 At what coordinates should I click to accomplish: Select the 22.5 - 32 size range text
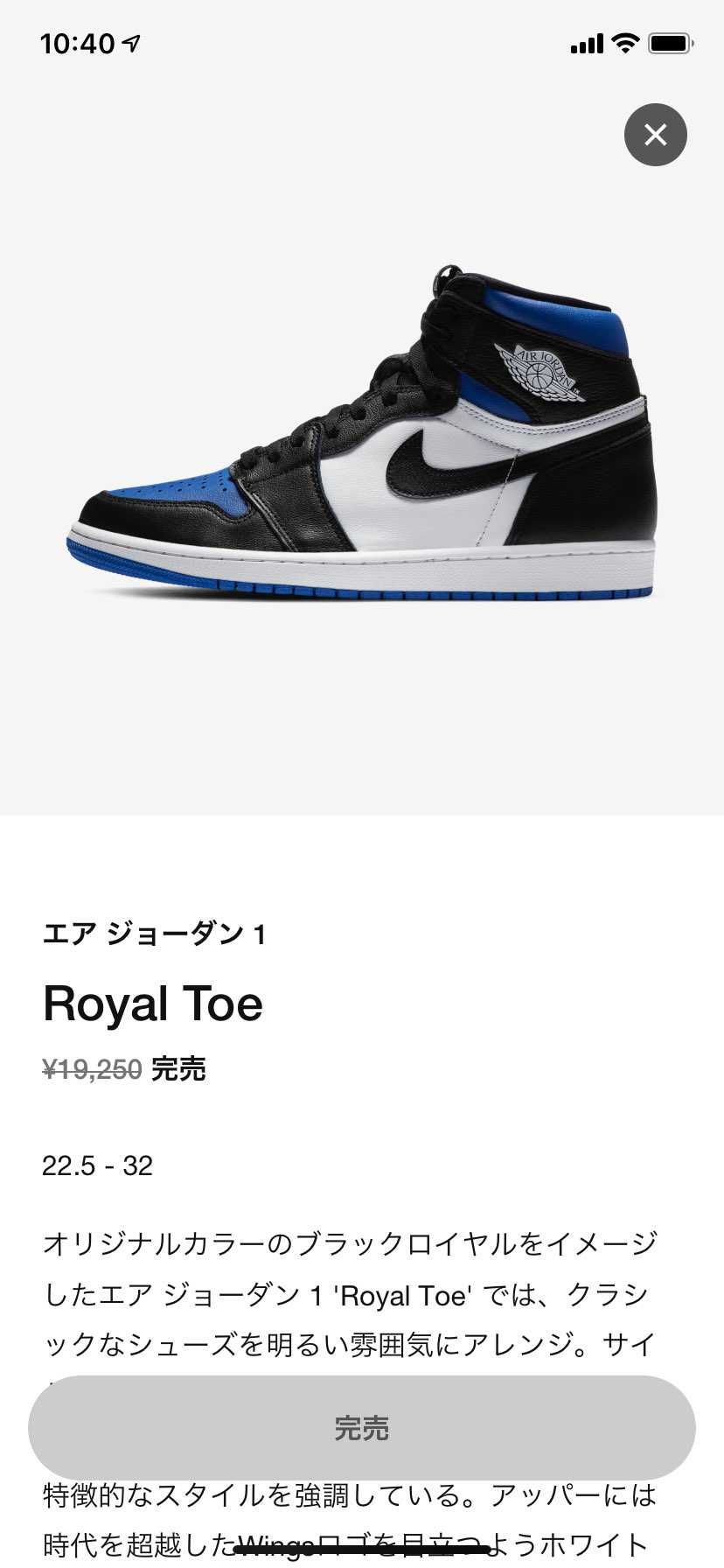pos(97,1165)
